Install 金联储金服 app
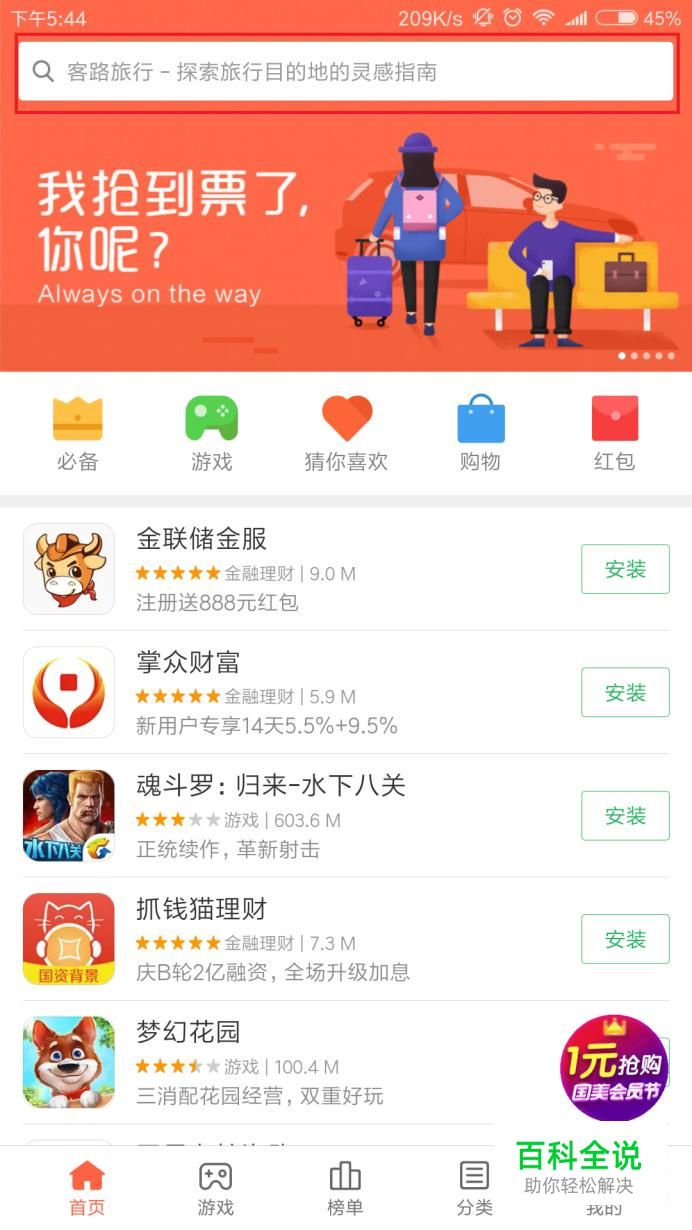Screen dimensions: 692x1230 click(625, 569)
